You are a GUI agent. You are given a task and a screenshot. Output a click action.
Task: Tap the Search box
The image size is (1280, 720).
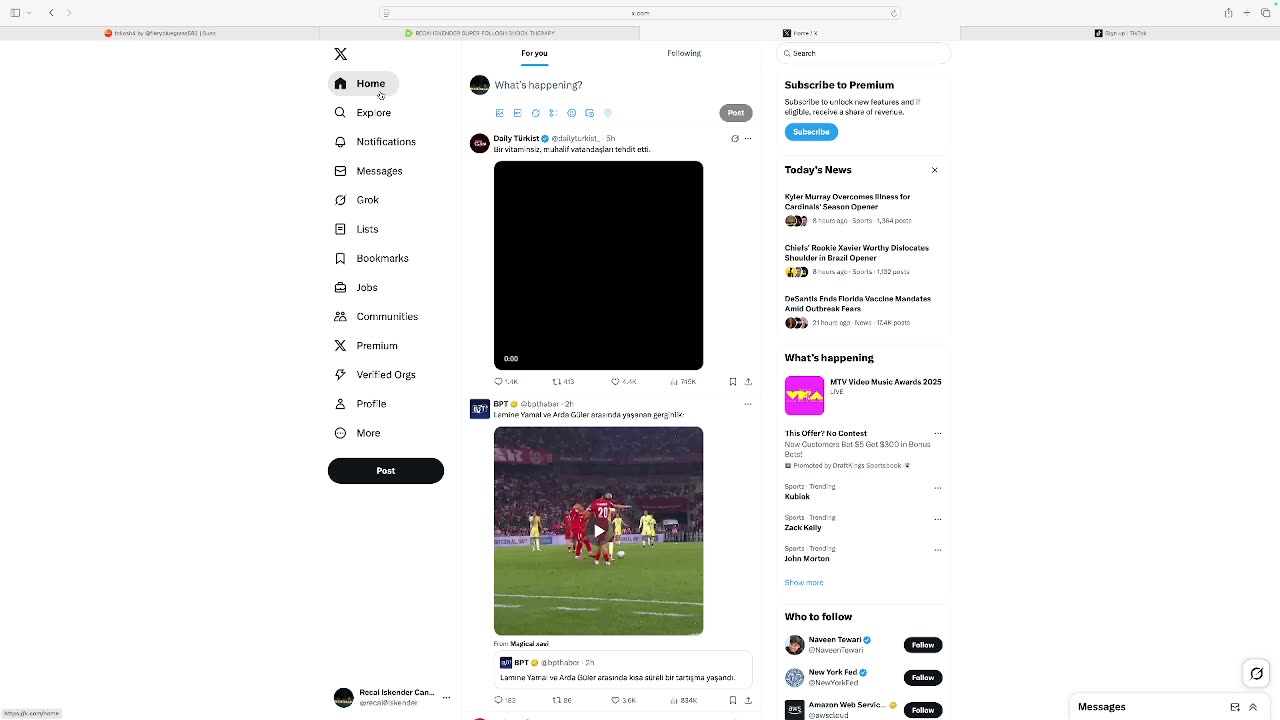click(x=865, y=53)
